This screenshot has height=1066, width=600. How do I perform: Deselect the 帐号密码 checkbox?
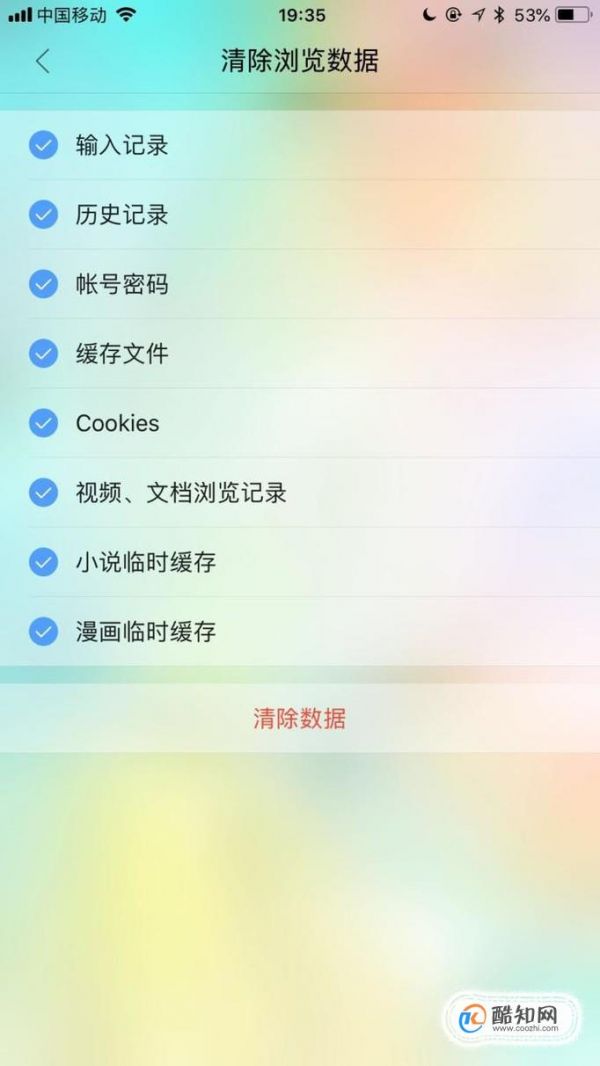[43, 285]
